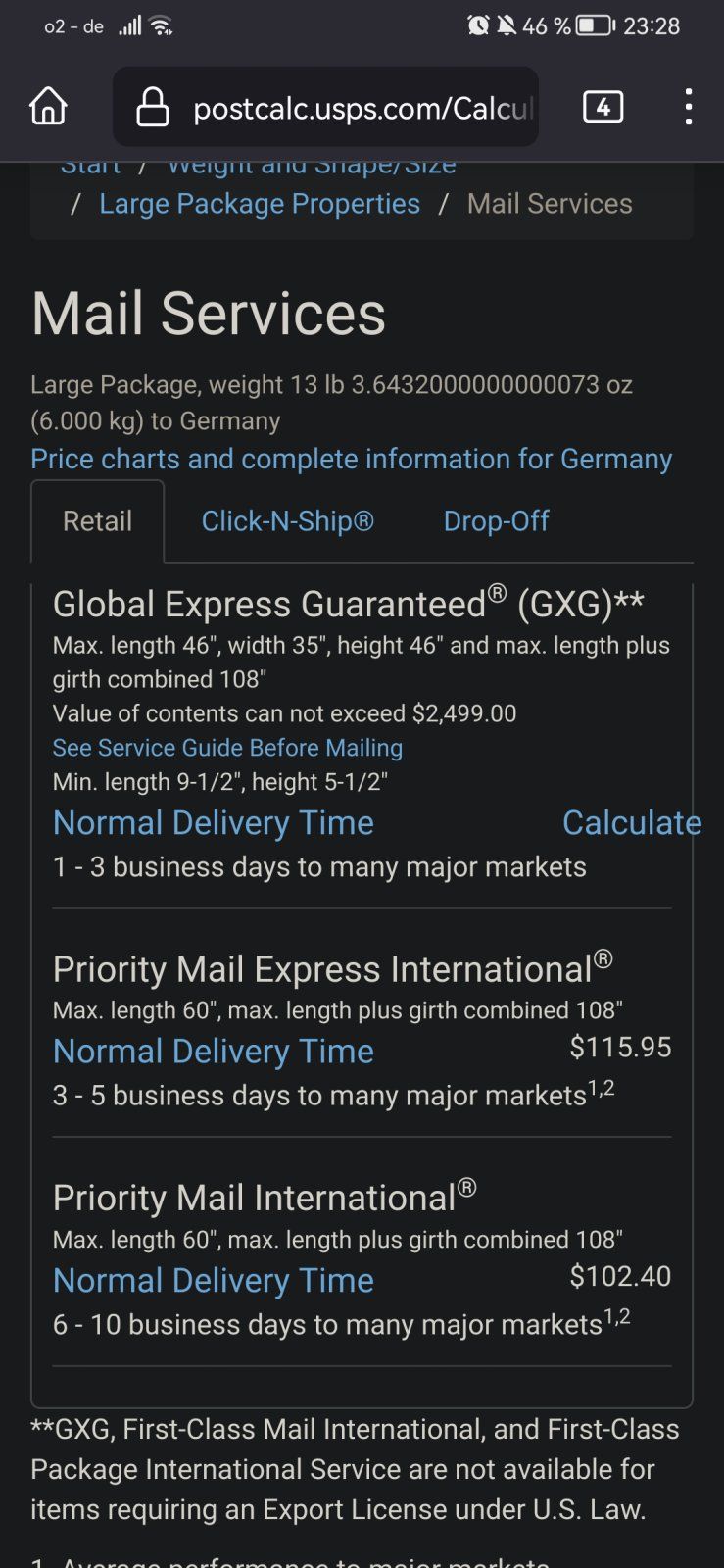Image resolution: width=724 pixels, height=1568 pixels.
Task: Switch to the Drop-Off tab
Action: [496, 521]
